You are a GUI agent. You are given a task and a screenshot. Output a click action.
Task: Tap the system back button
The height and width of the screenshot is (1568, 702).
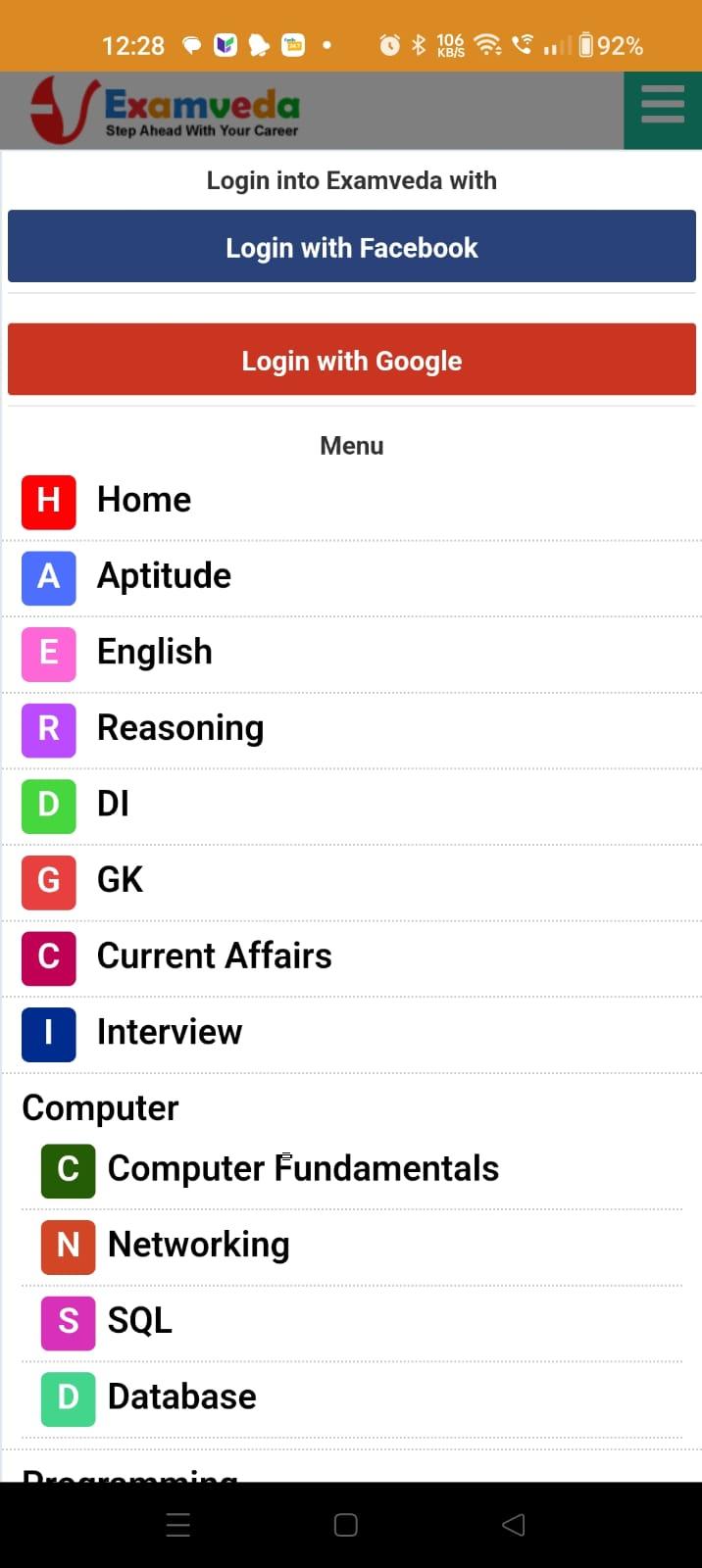pyautogui.click(x=513, y=1525)
